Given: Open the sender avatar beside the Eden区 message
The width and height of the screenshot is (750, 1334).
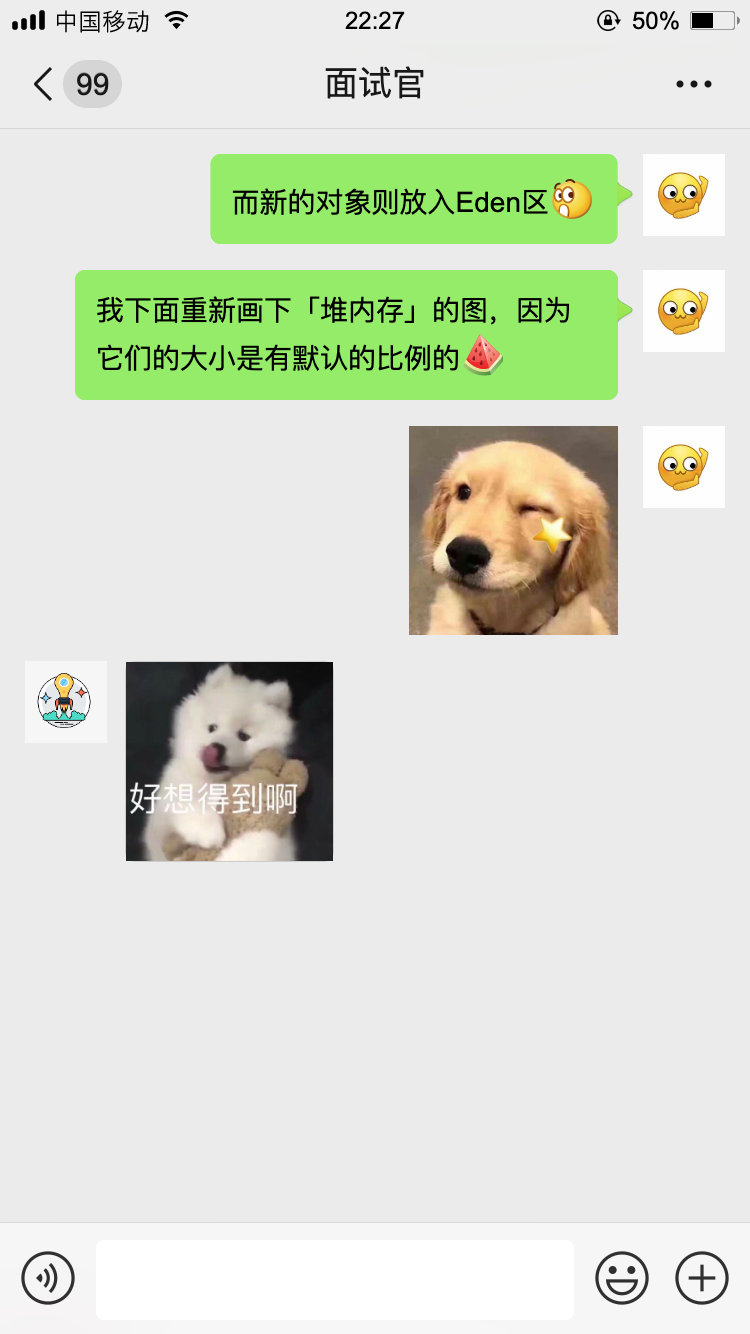Looking at the screenshot, I should [683, 195].
